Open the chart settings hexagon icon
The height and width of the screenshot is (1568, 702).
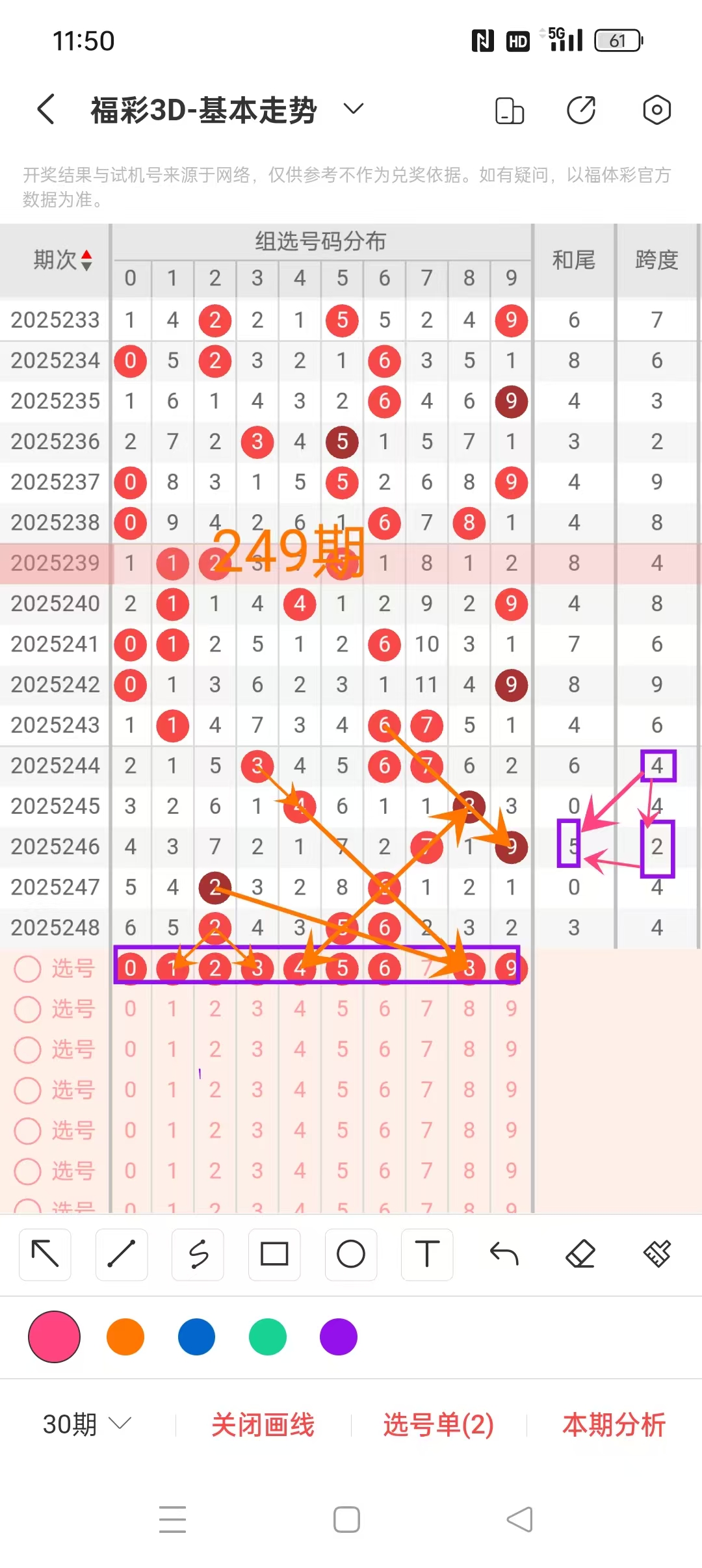(656, 110)
